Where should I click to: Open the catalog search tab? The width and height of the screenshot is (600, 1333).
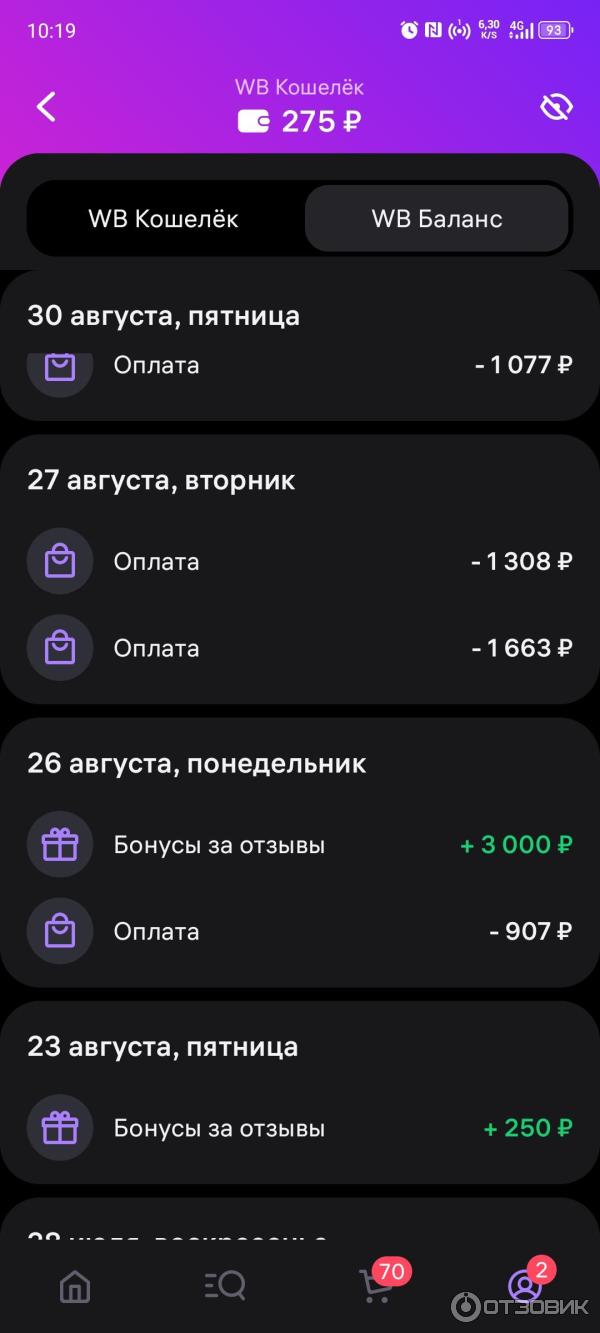coord(225,1287)
